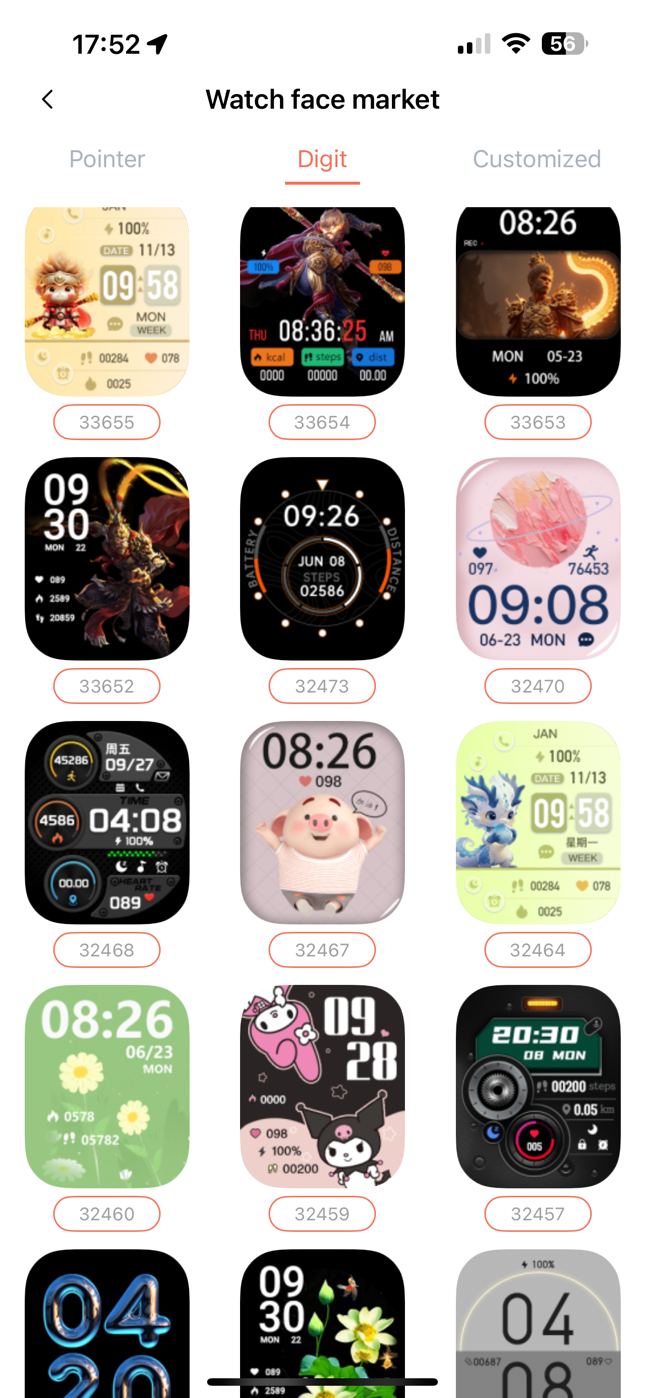Open watch face 33655
This screenshot has width=645, height=1398.
pyautogui.click(x=107, y=301)
